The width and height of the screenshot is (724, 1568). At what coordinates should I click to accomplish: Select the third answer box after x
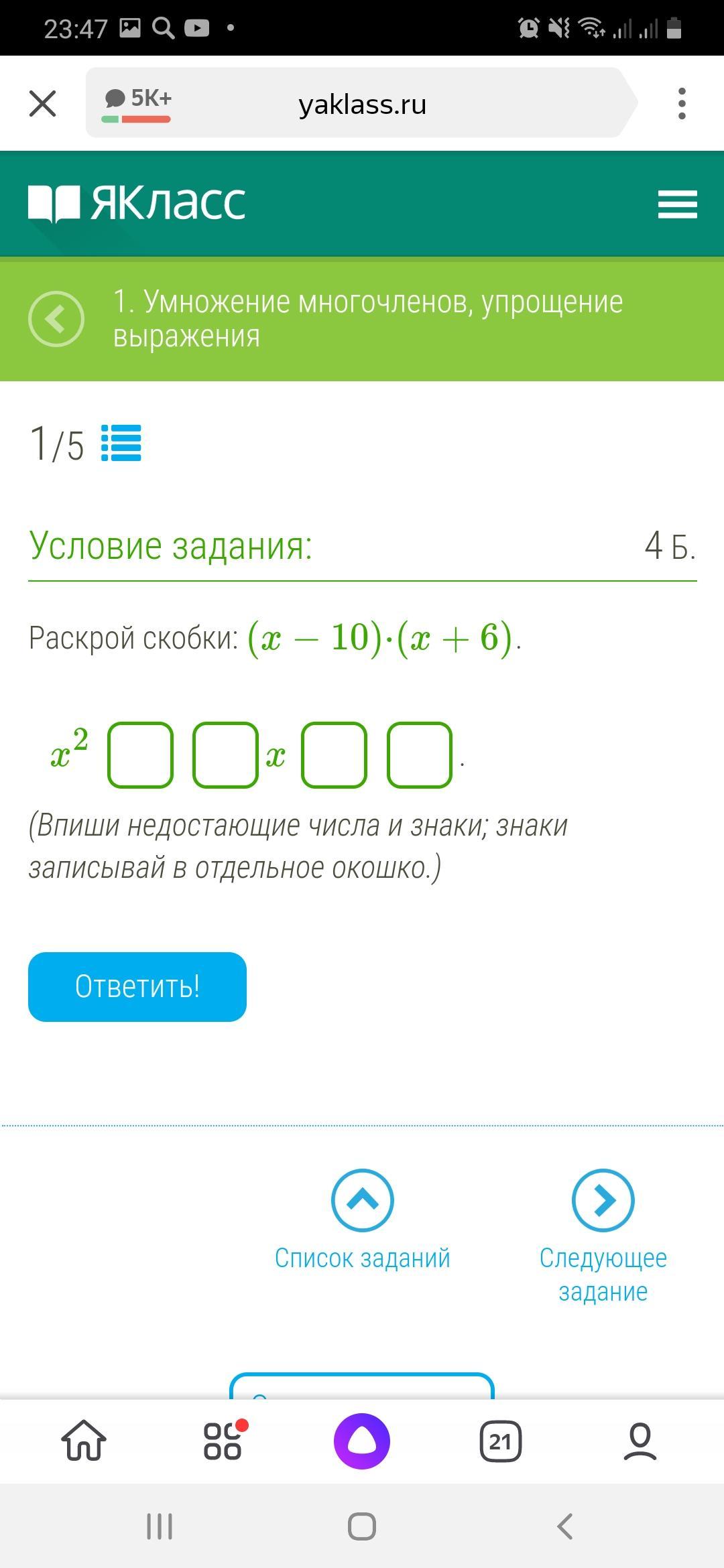[335, 755]
